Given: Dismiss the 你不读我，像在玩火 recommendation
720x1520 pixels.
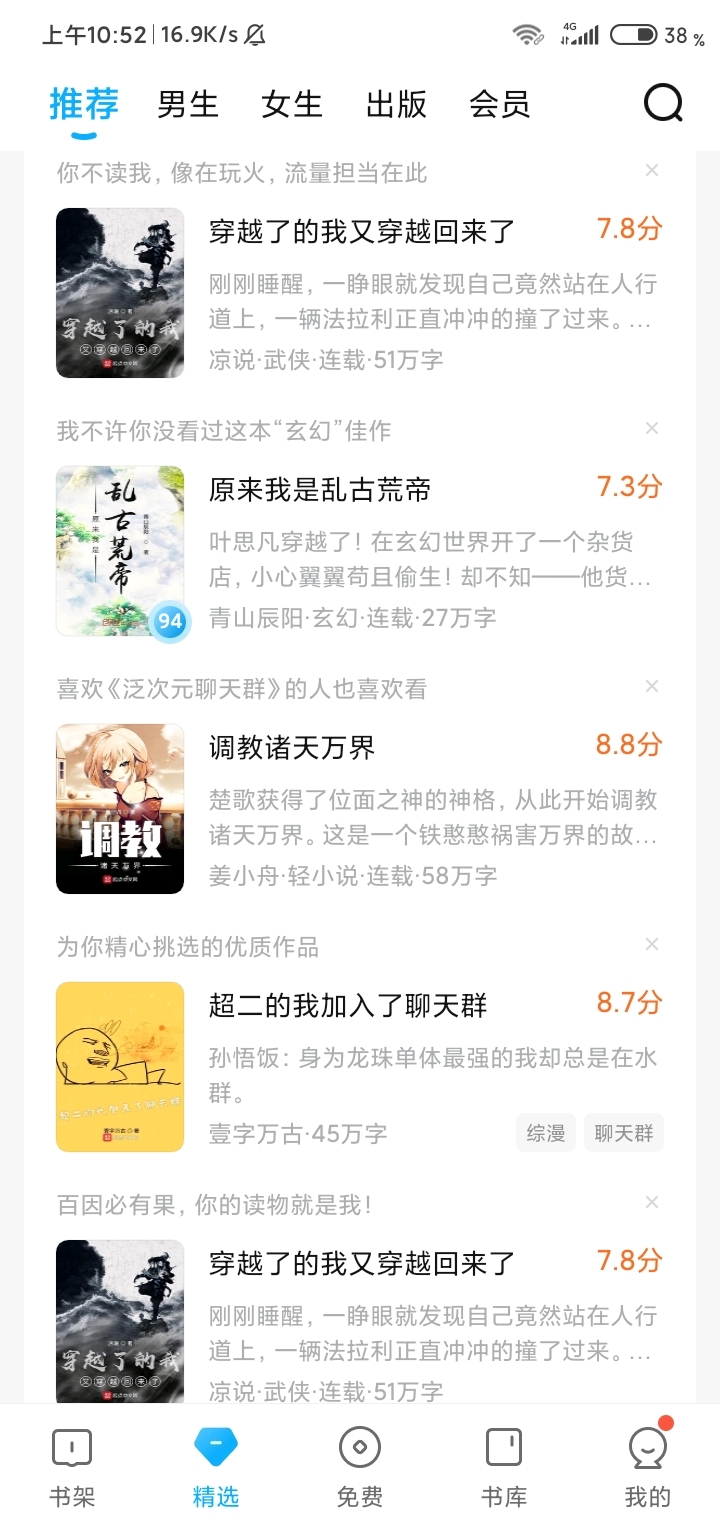Looking at the screenshot, I should (x=652, y=171).
